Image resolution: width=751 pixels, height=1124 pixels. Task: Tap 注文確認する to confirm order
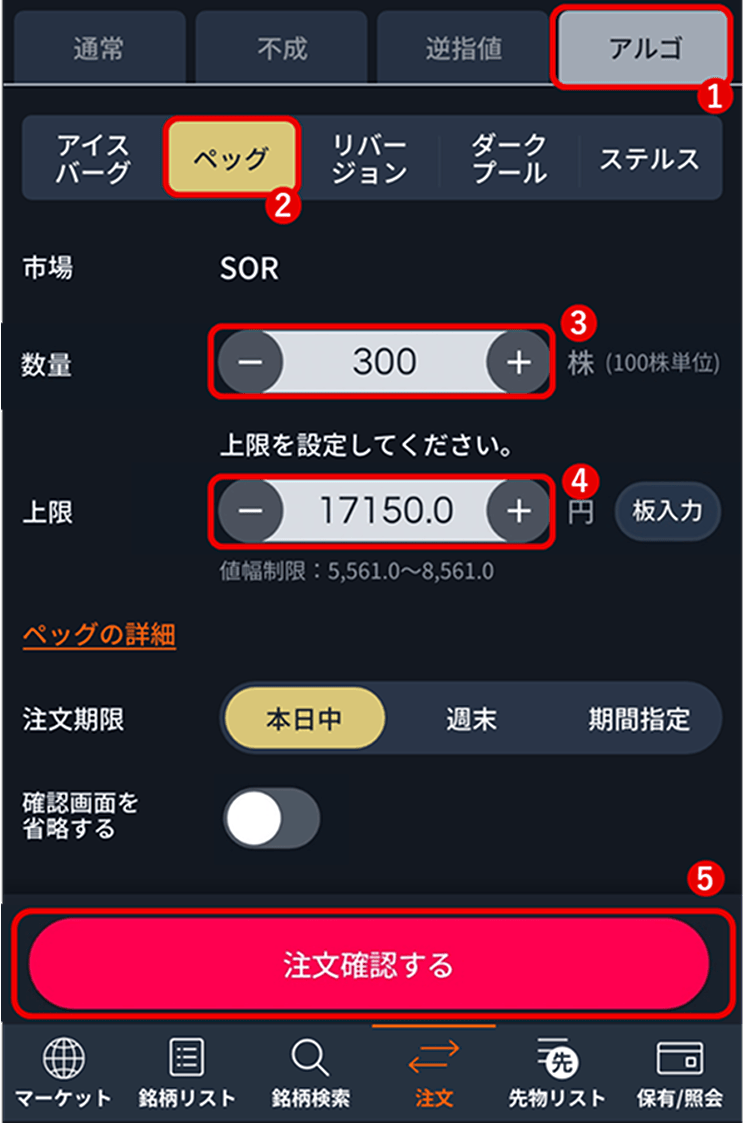click(368, 964)
